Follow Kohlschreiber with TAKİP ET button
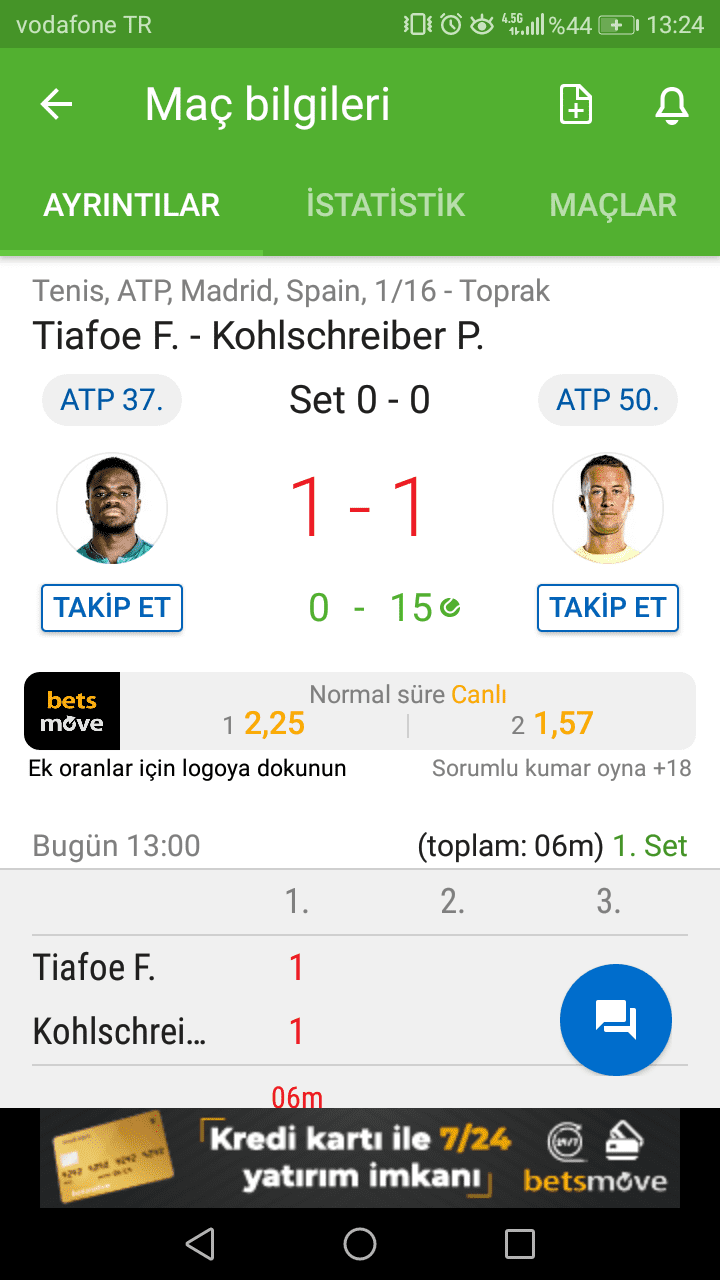 click(608, 608)
